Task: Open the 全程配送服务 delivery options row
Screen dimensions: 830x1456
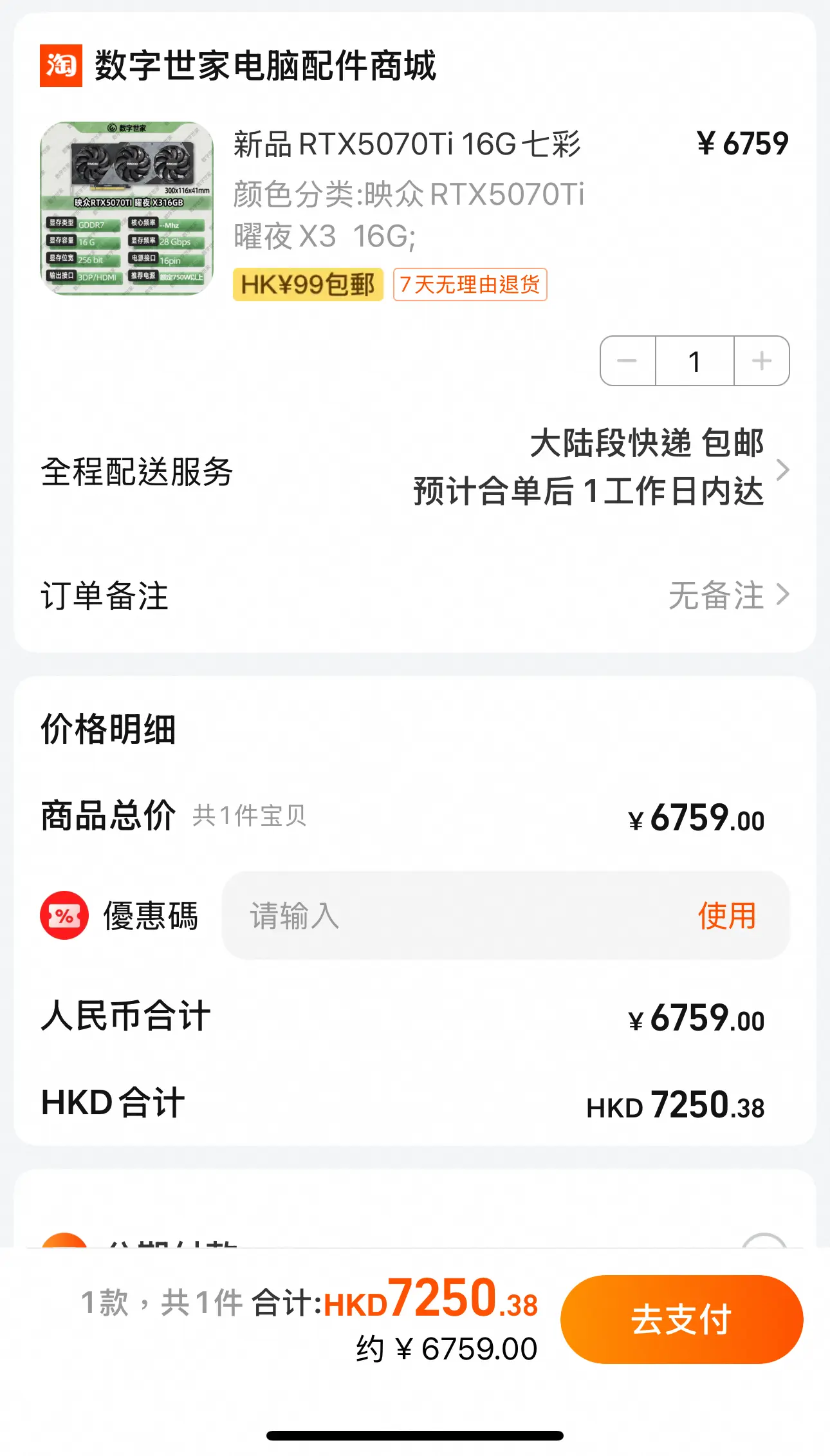Action: [x=415, y=471]
